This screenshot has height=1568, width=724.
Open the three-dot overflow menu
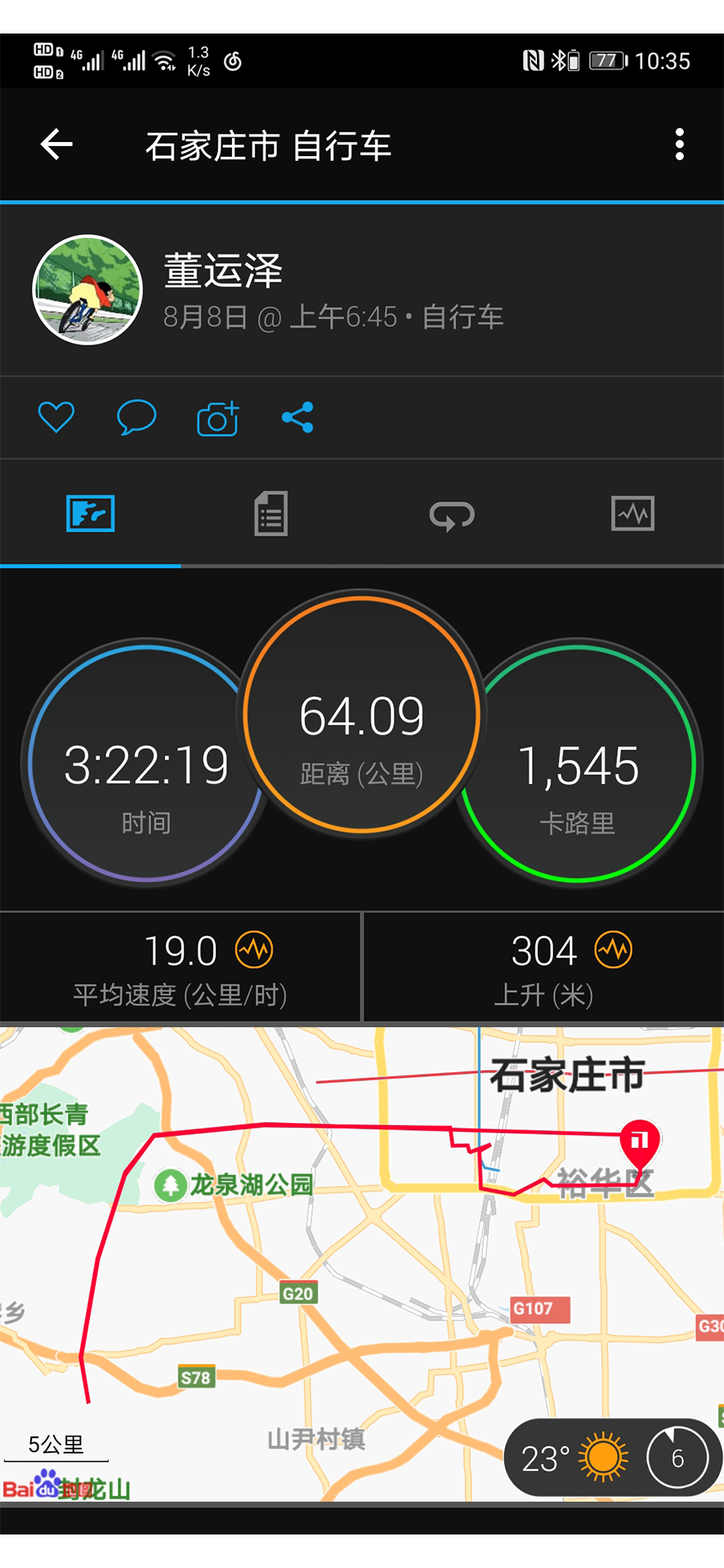click(679, 145)
